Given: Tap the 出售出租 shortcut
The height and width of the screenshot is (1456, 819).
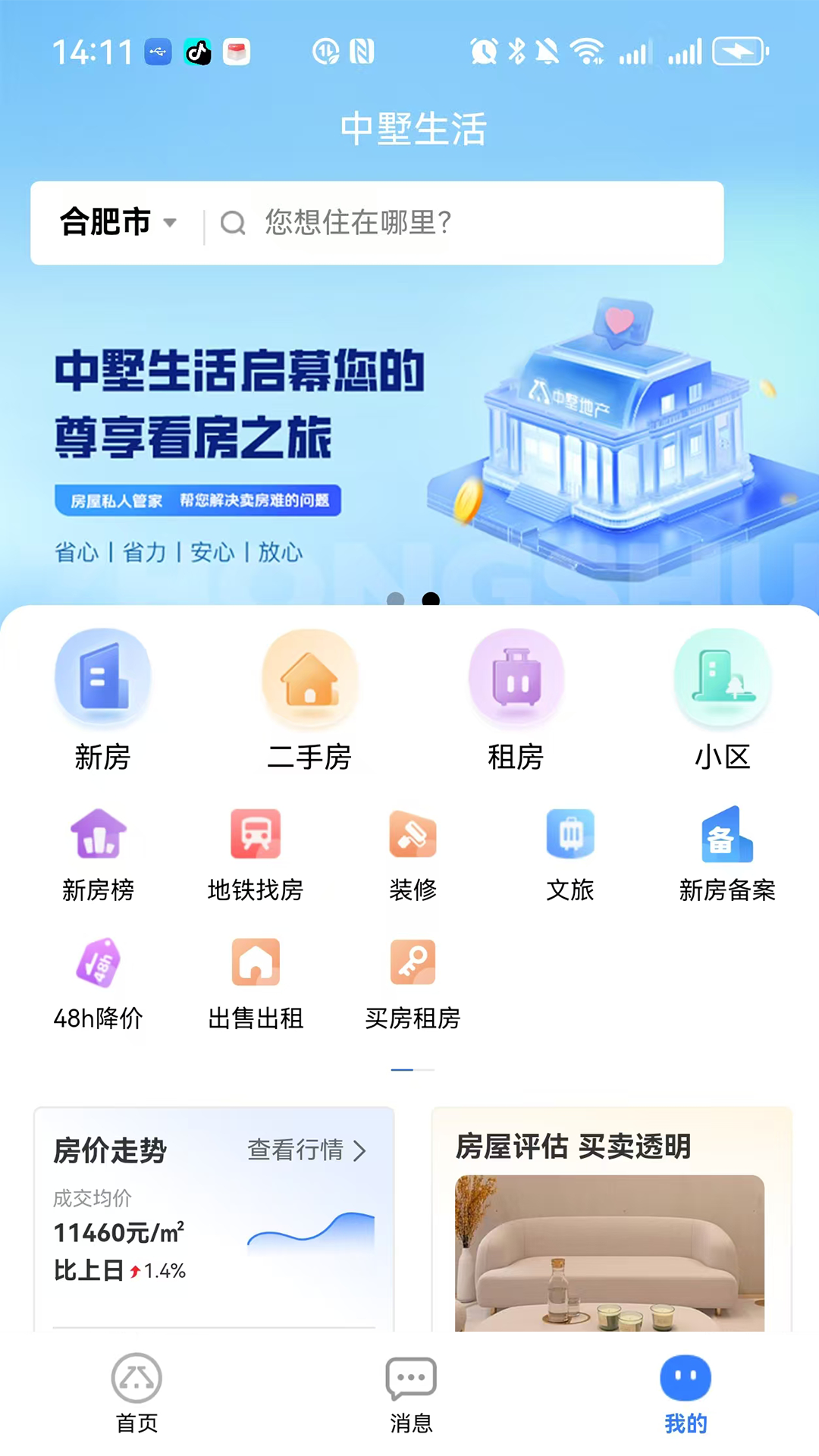Looking at the screenshot, I should 256,983.
